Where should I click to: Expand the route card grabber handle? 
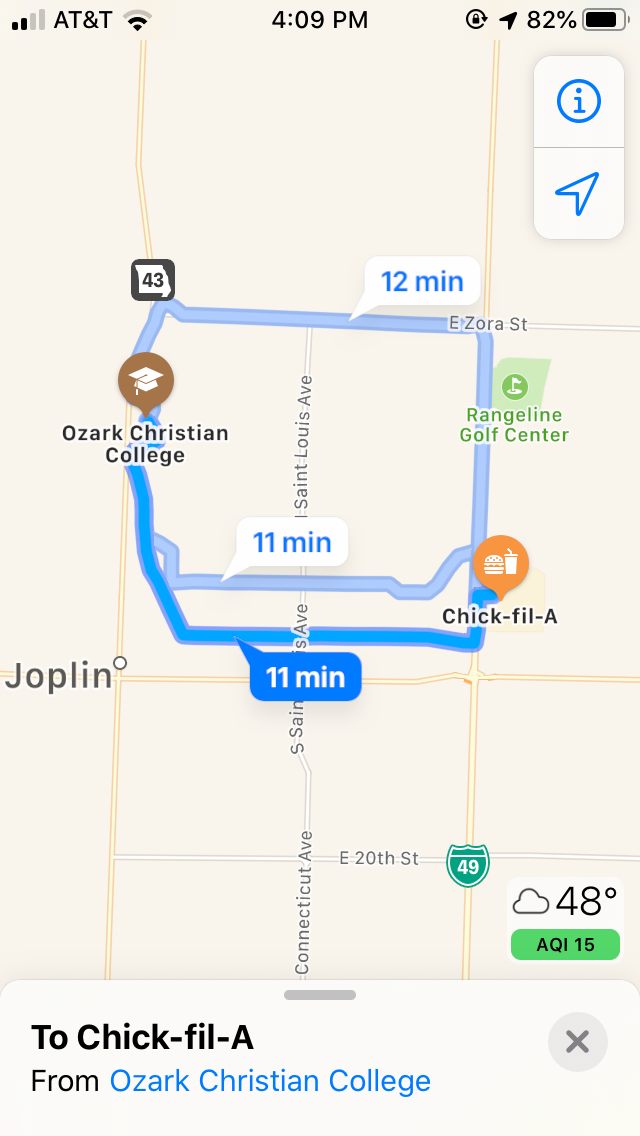tap(320, 995)
